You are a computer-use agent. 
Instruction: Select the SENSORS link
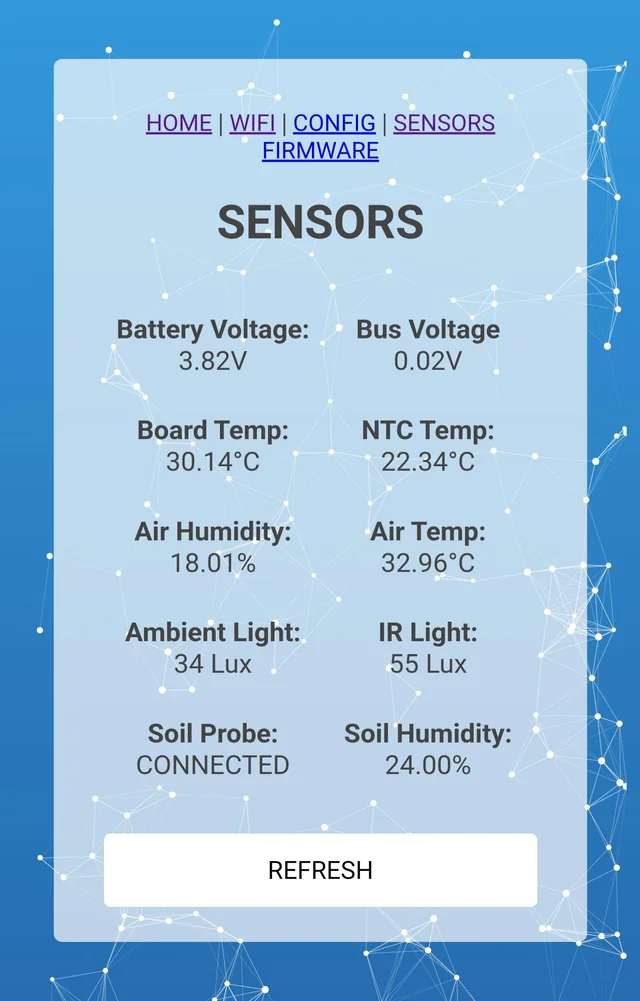click(x=444, y=123)
